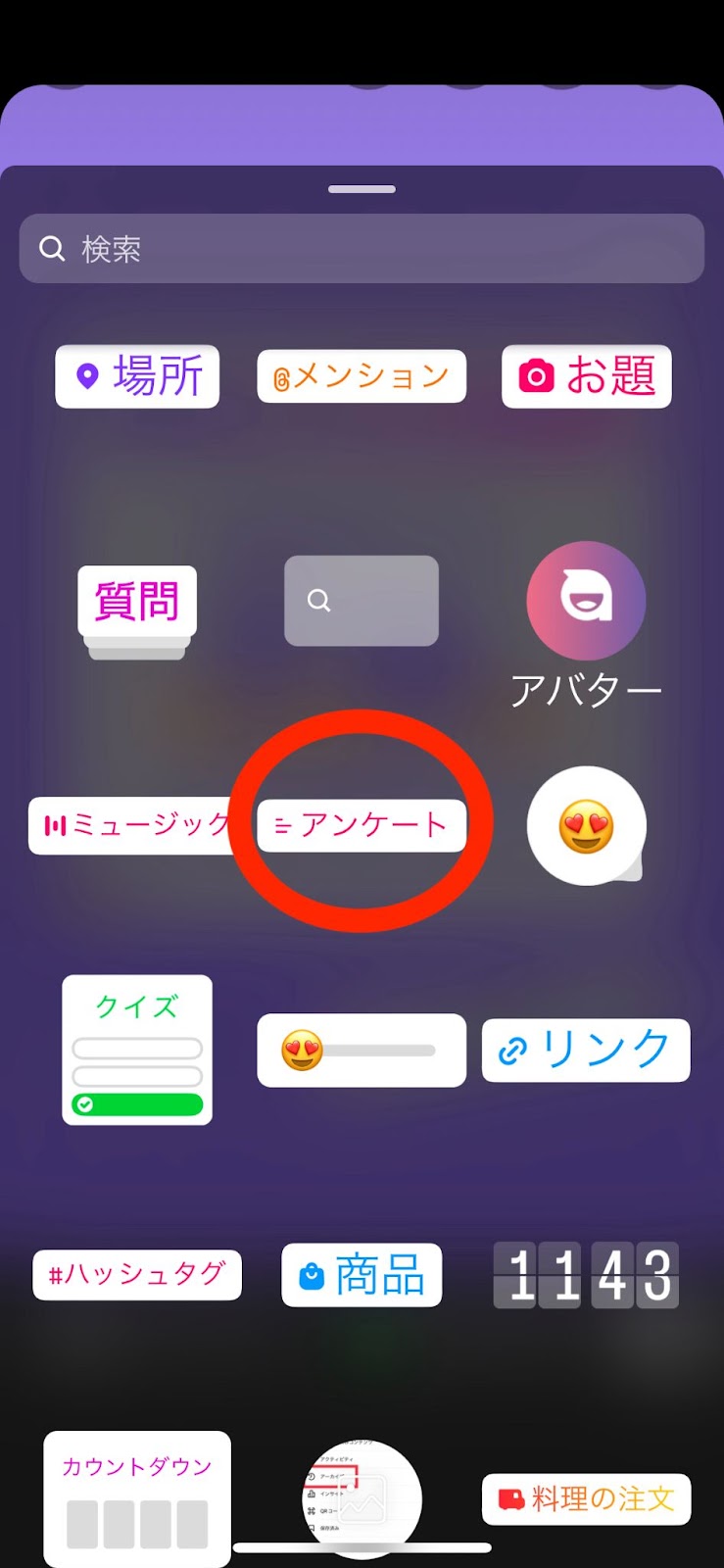Tap the 検索 search field
This screenshot has height=1568, width=724.
coord(362,249)
